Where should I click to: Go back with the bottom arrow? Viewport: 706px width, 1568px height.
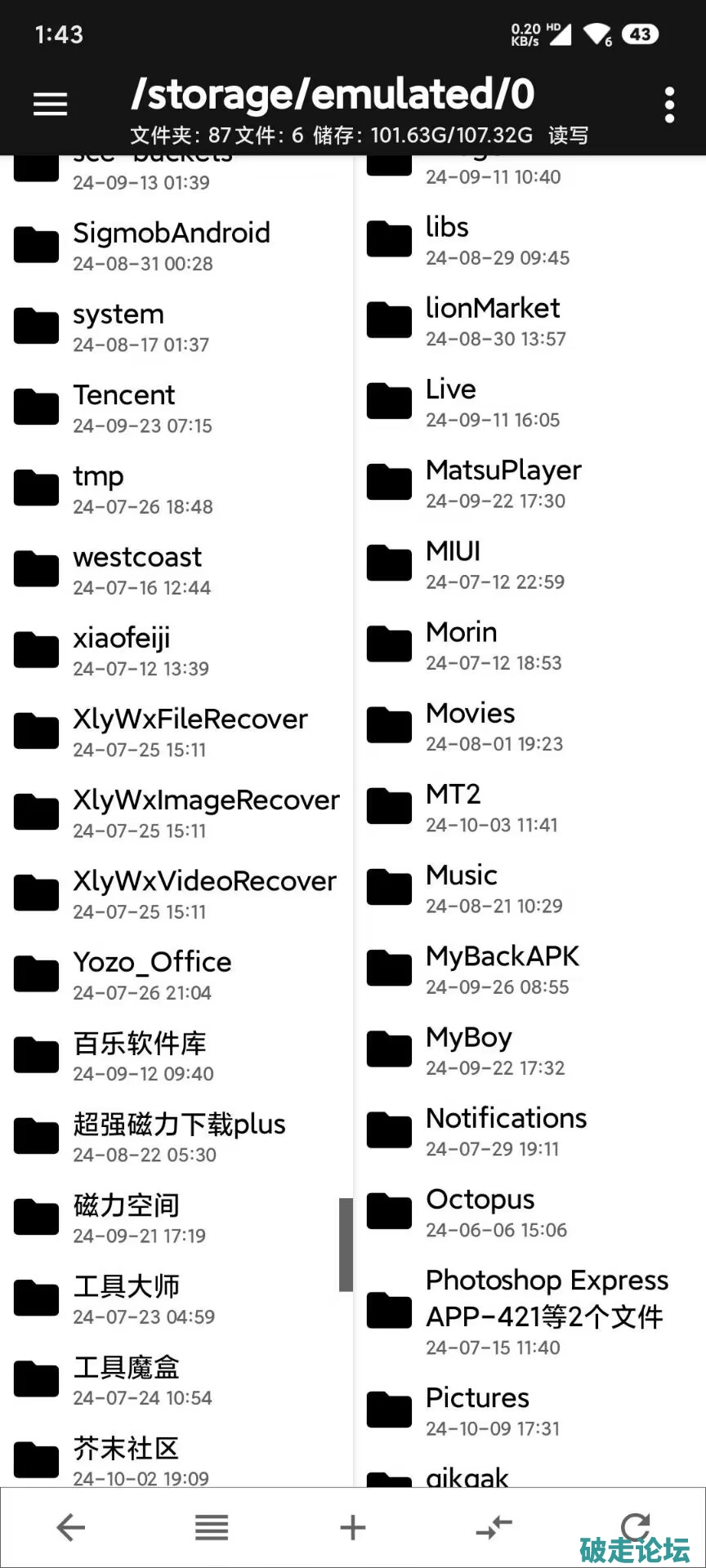[71, 1527]
